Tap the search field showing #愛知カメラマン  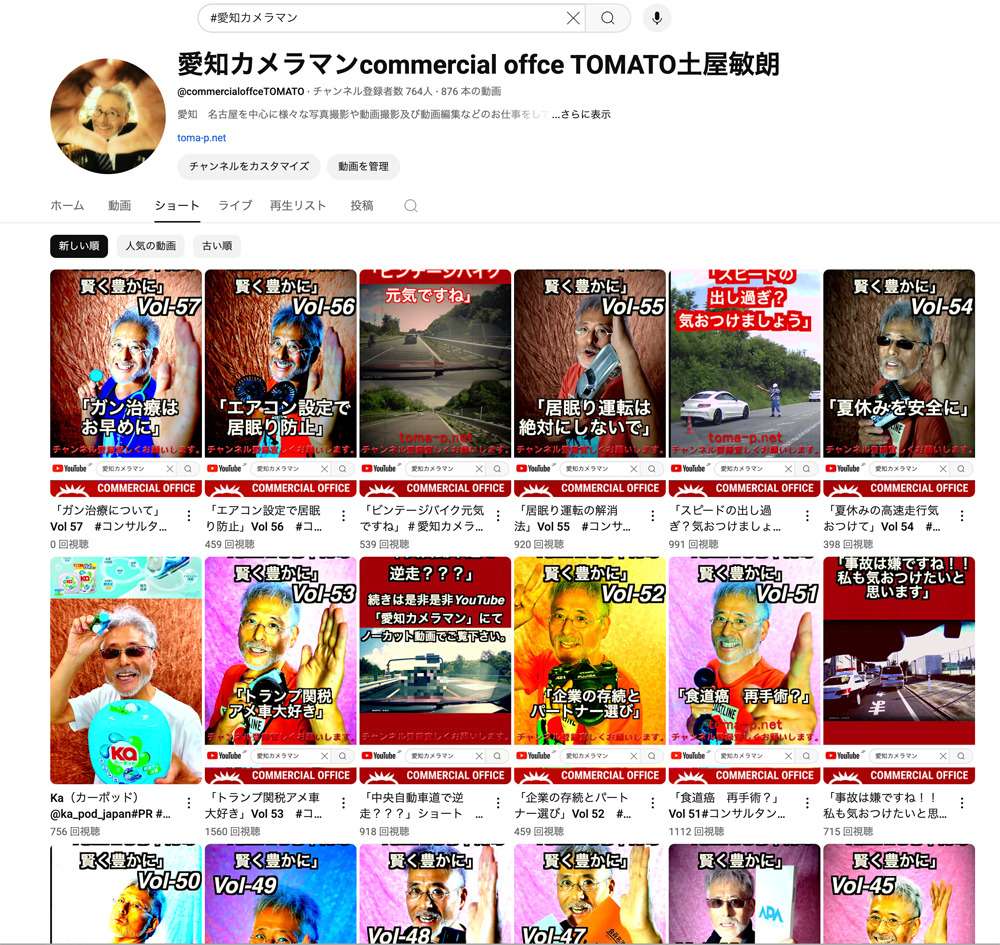[x=380, y=18]
